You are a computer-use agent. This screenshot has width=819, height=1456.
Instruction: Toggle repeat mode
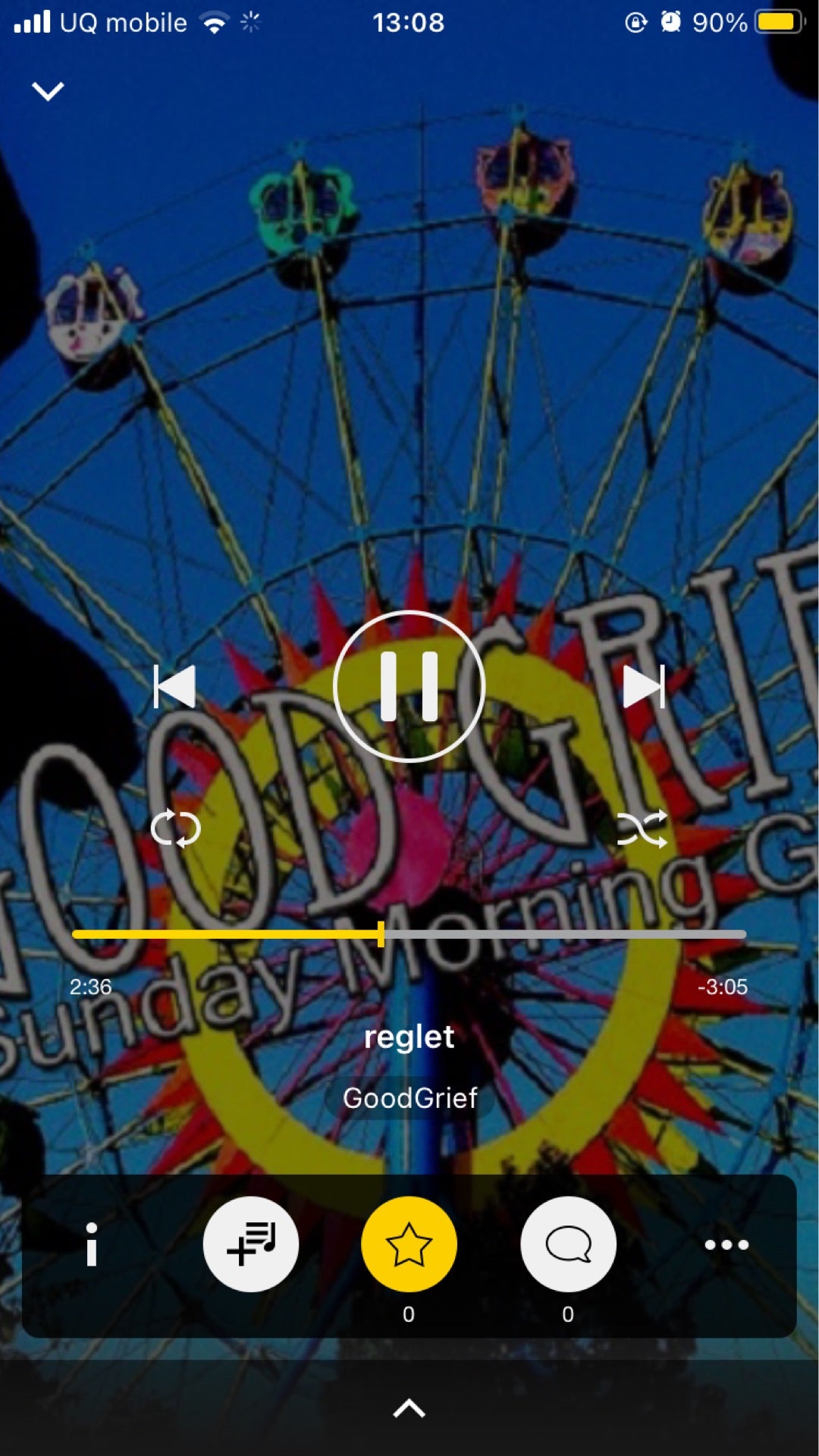coord(175,828)
